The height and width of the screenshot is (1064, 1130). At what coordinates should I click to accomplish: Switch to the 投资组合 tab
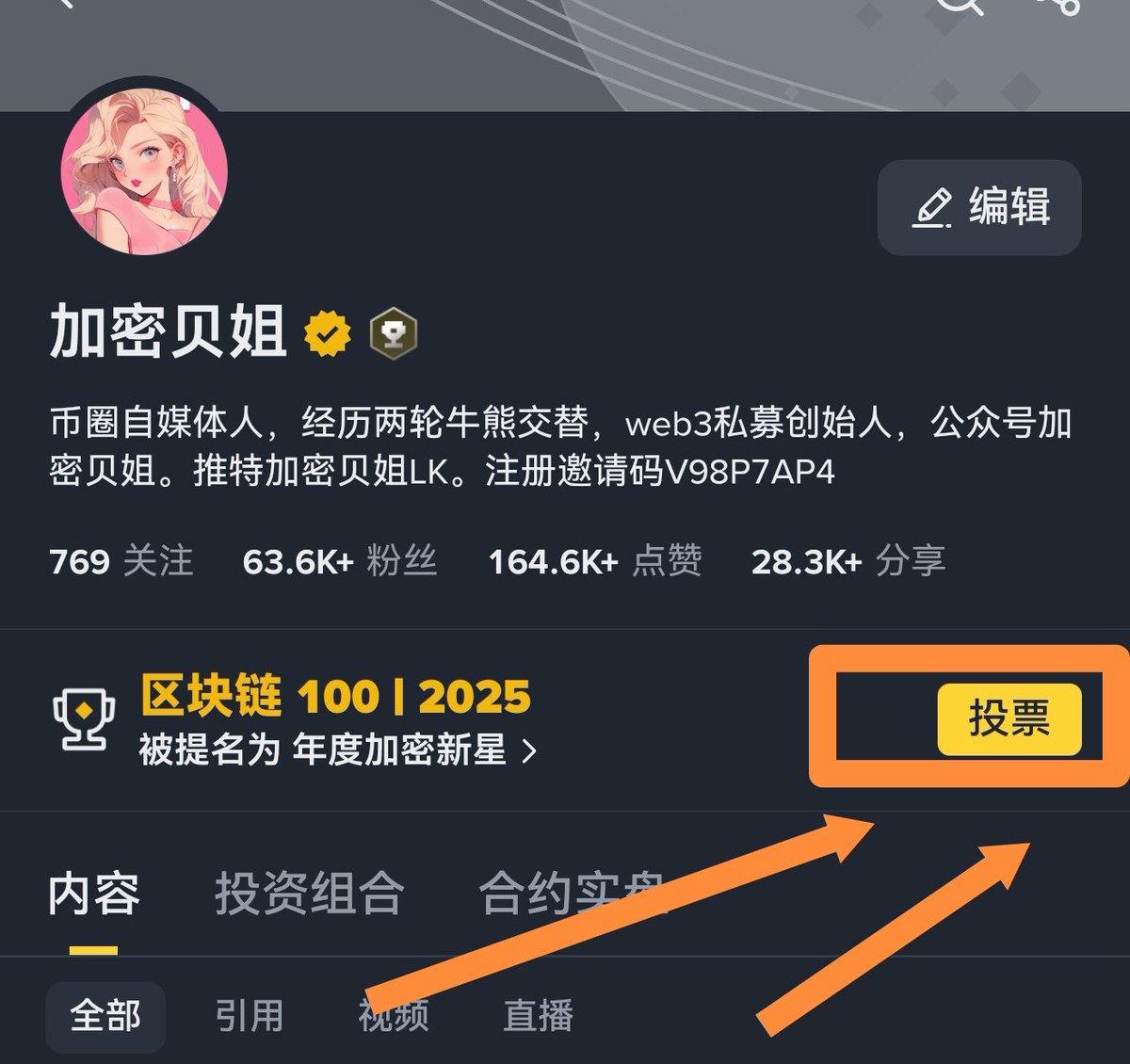click(x=309, y=893)
